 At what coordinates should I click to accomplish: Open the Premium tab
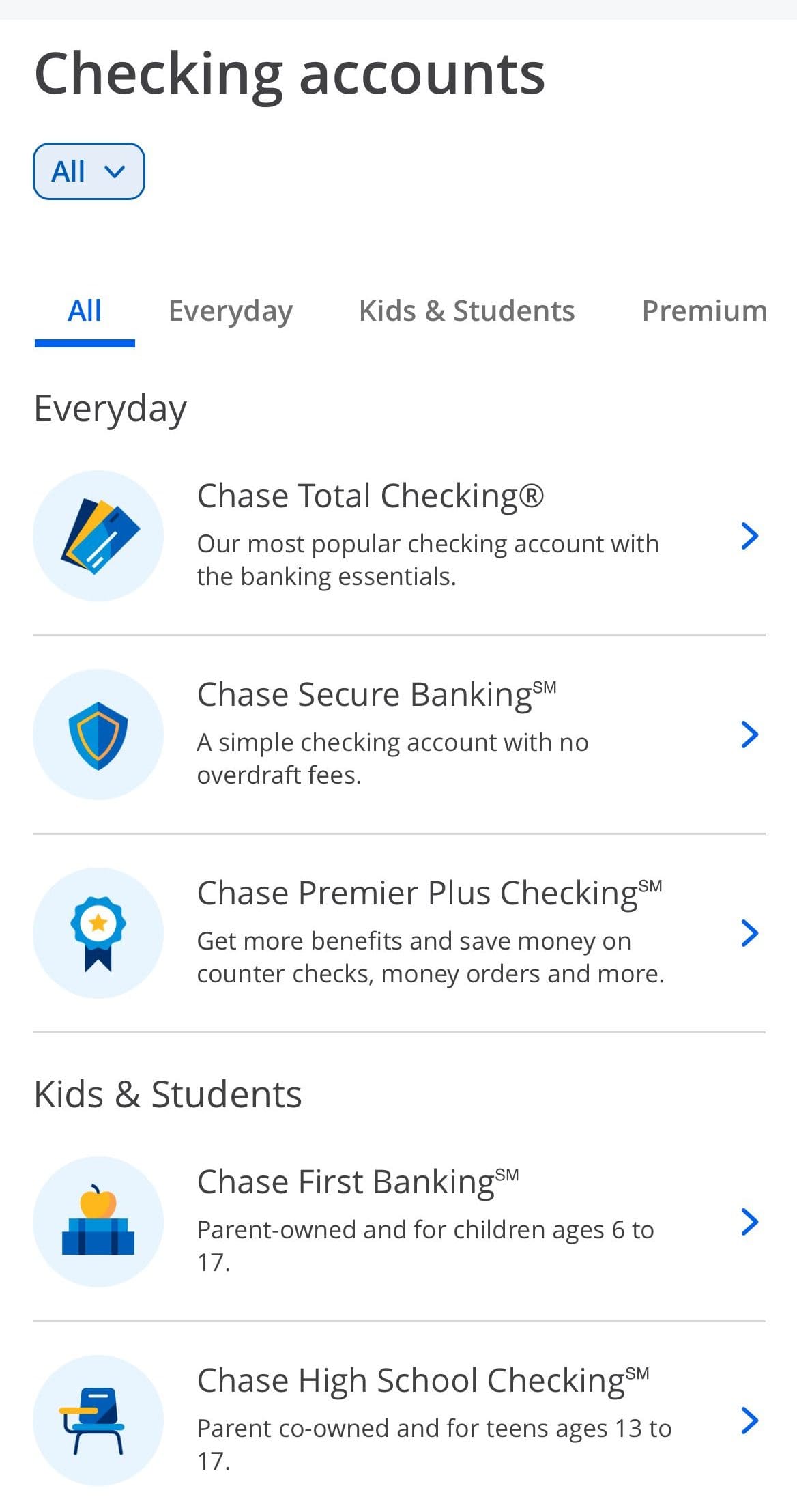(x=703, y=311)
